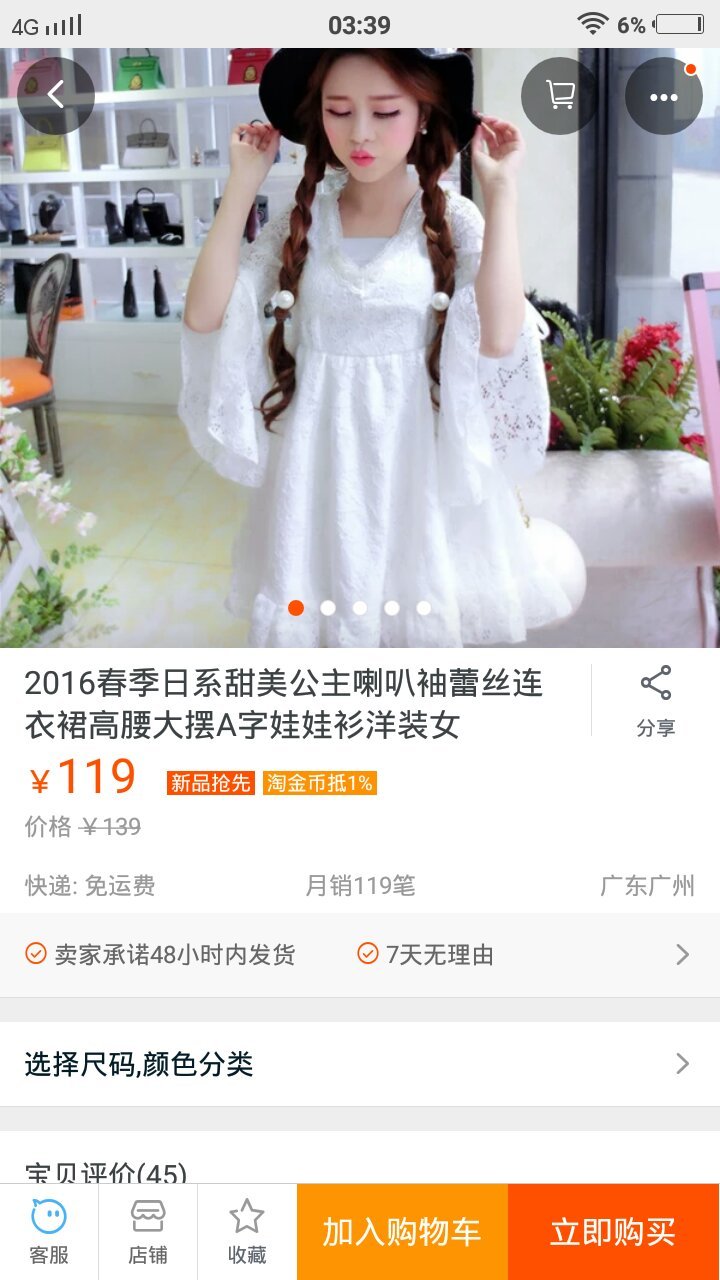720x1280 pixels.
Task: Visit the seller's 店铺 shop
Action: tap(148, 1232)
